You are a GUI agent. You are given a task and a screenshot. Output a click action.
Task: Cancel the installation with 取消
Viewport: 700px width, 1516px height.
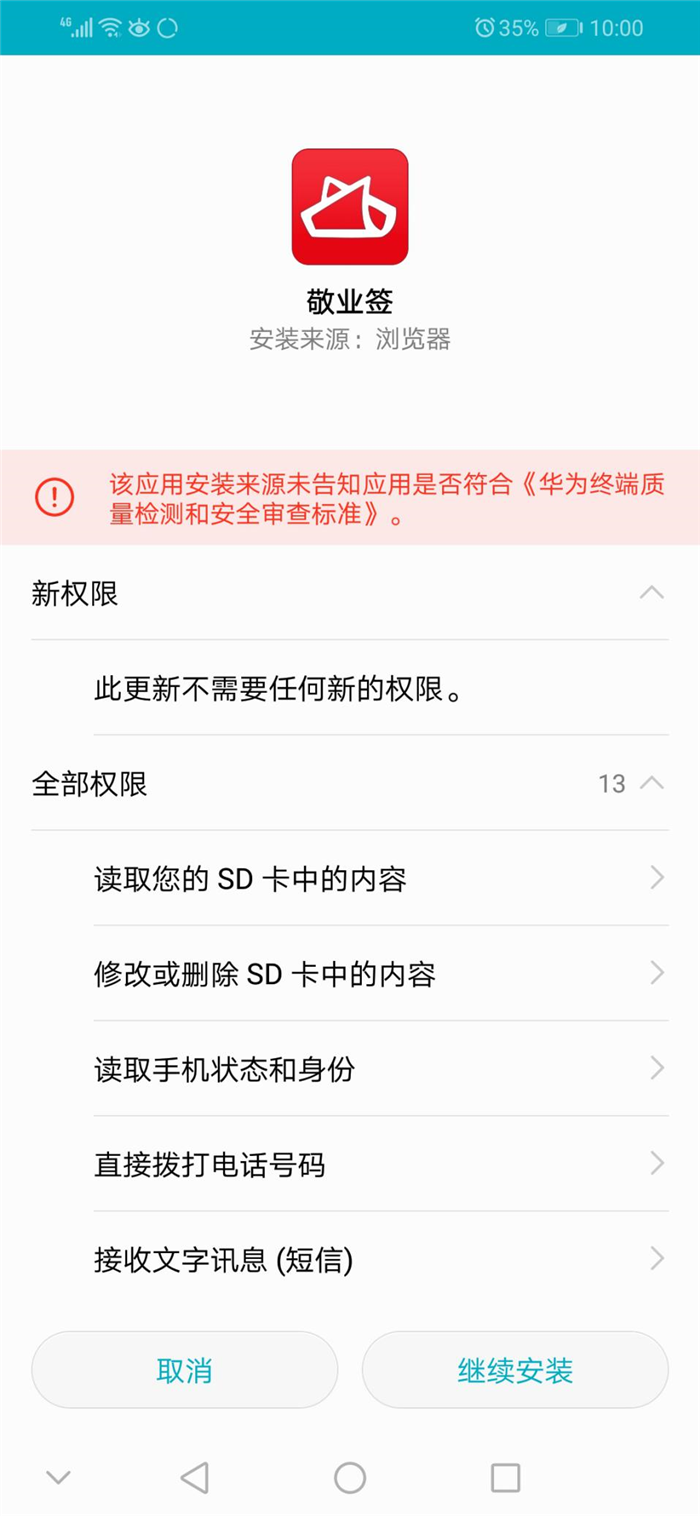(x=184, y=1369)
